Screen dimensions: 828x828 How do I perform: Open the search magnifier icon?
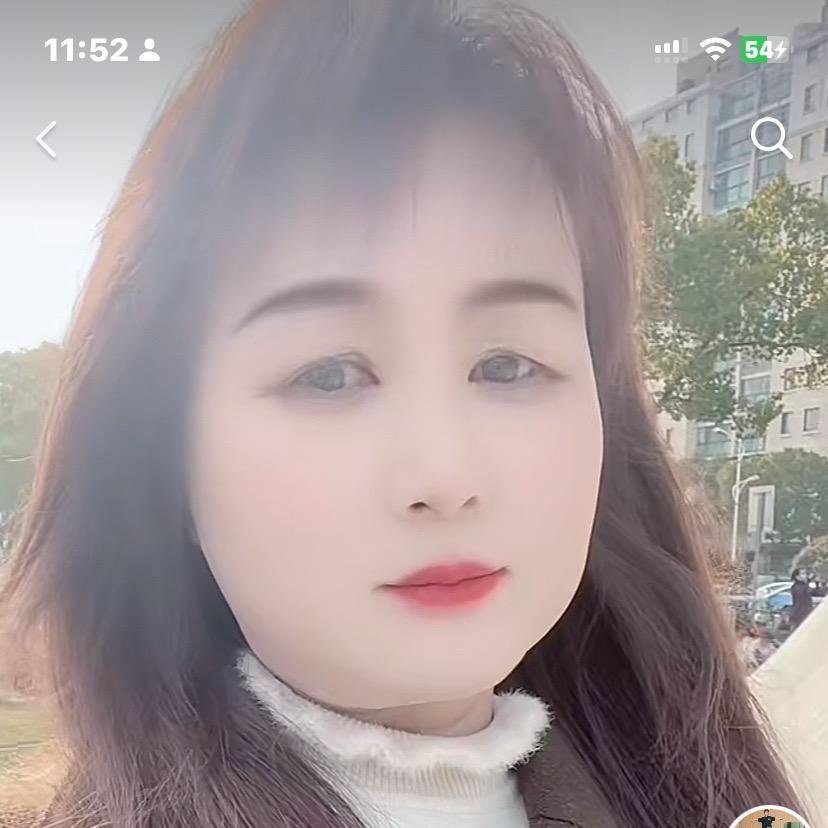(x=770, y=137)
